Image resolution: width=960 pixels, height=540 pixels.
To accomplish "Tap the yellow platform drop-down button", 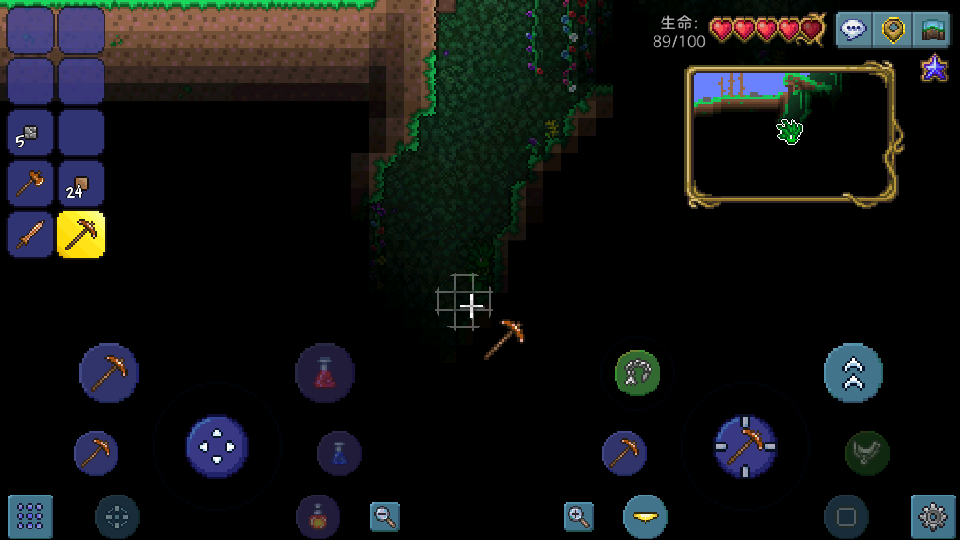I will (645, 516).
